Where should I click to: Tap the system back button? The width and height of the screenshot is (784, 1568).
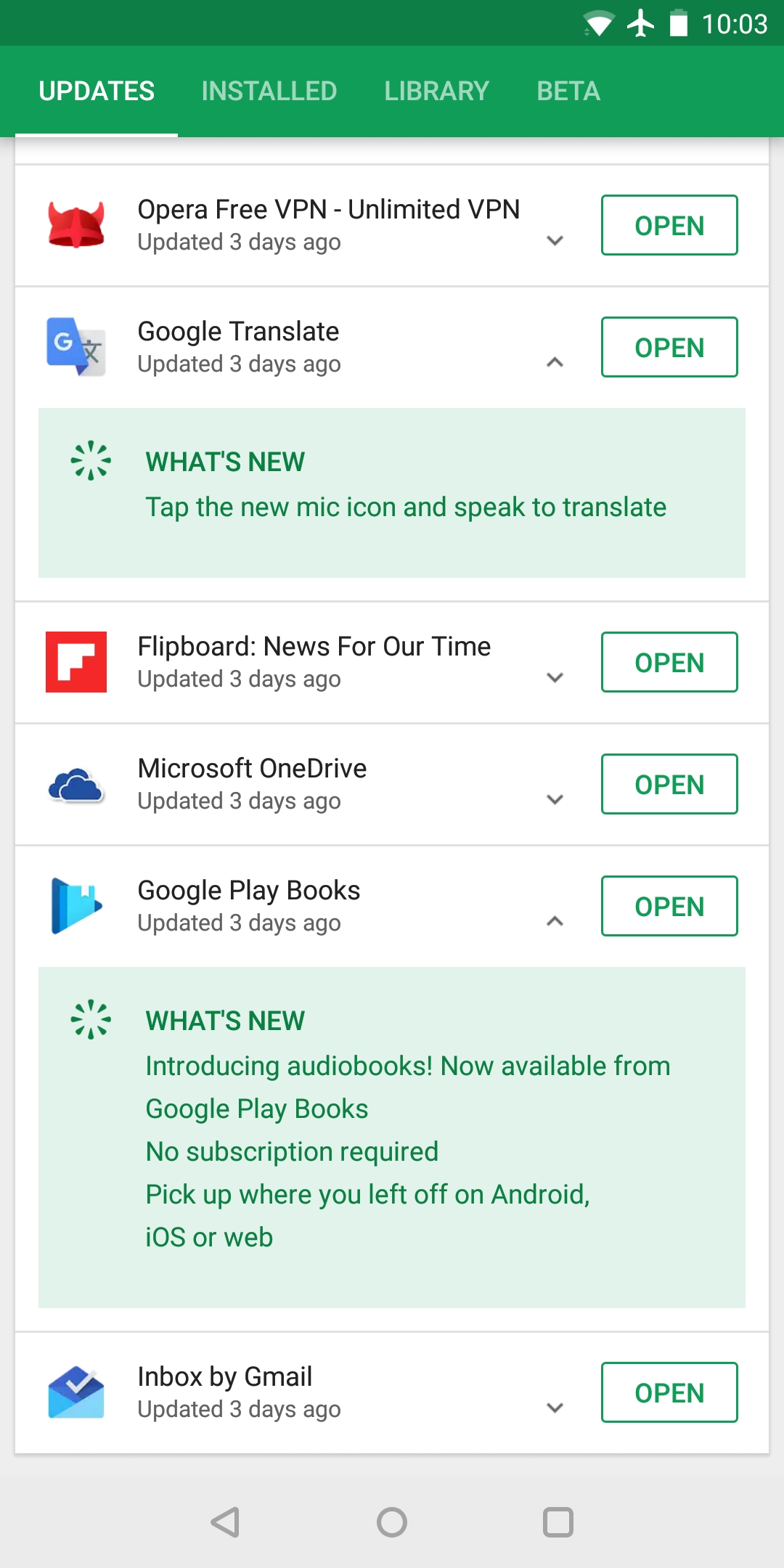coord(226,1522)
